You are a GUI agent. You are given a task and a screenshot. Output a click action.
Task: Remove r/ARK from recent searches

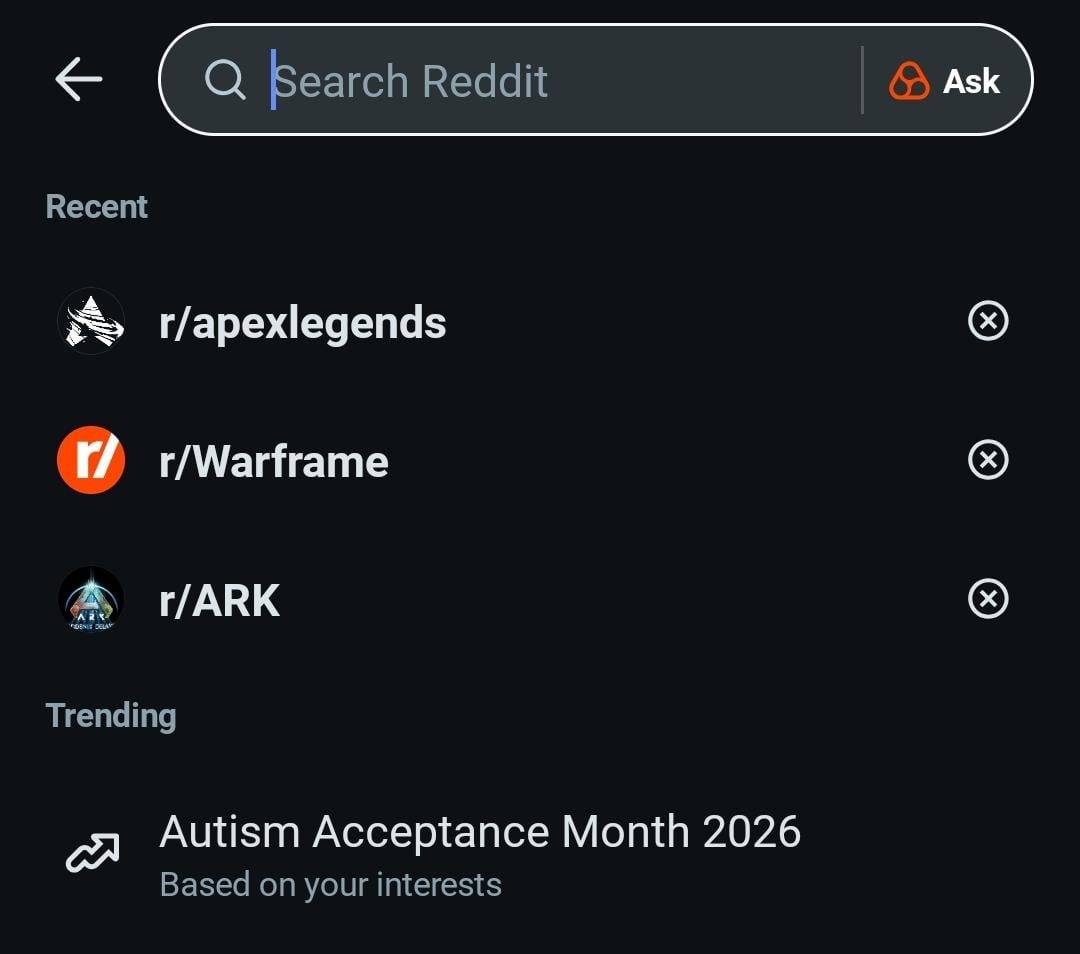(988, 599)
